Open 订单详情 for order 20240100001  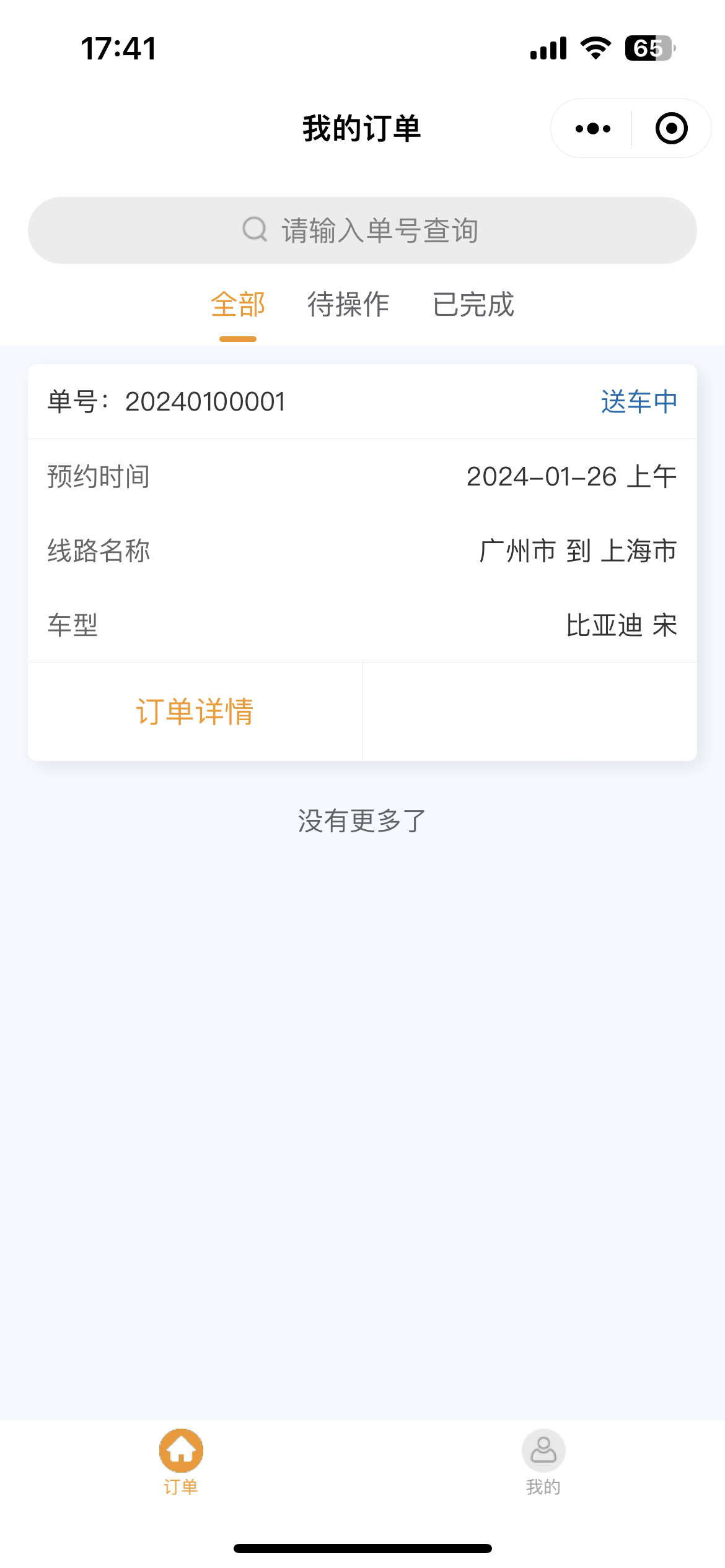(195, 712)
